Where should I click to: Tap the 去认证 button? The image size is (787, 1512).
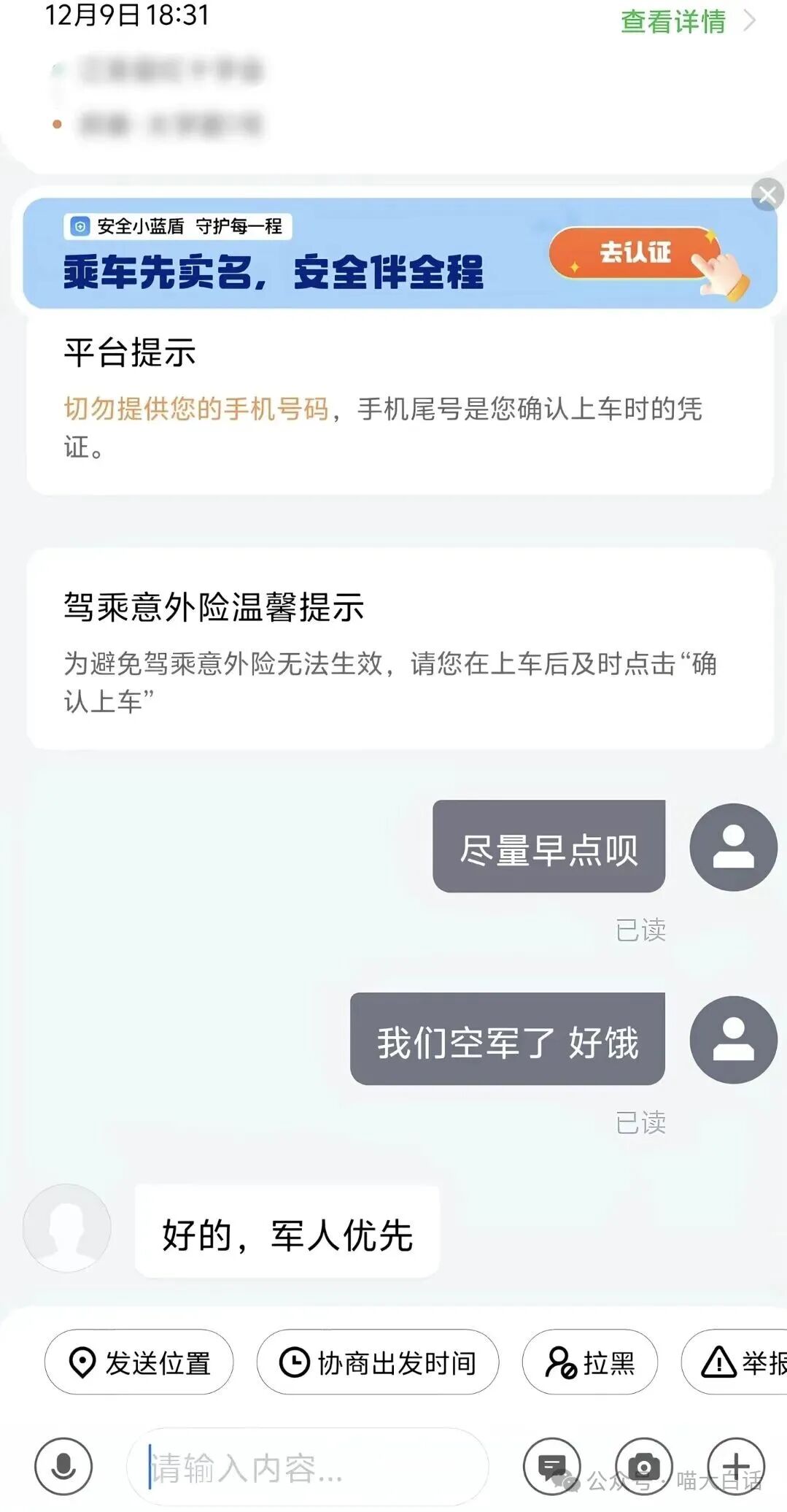[x=633, y=253]
